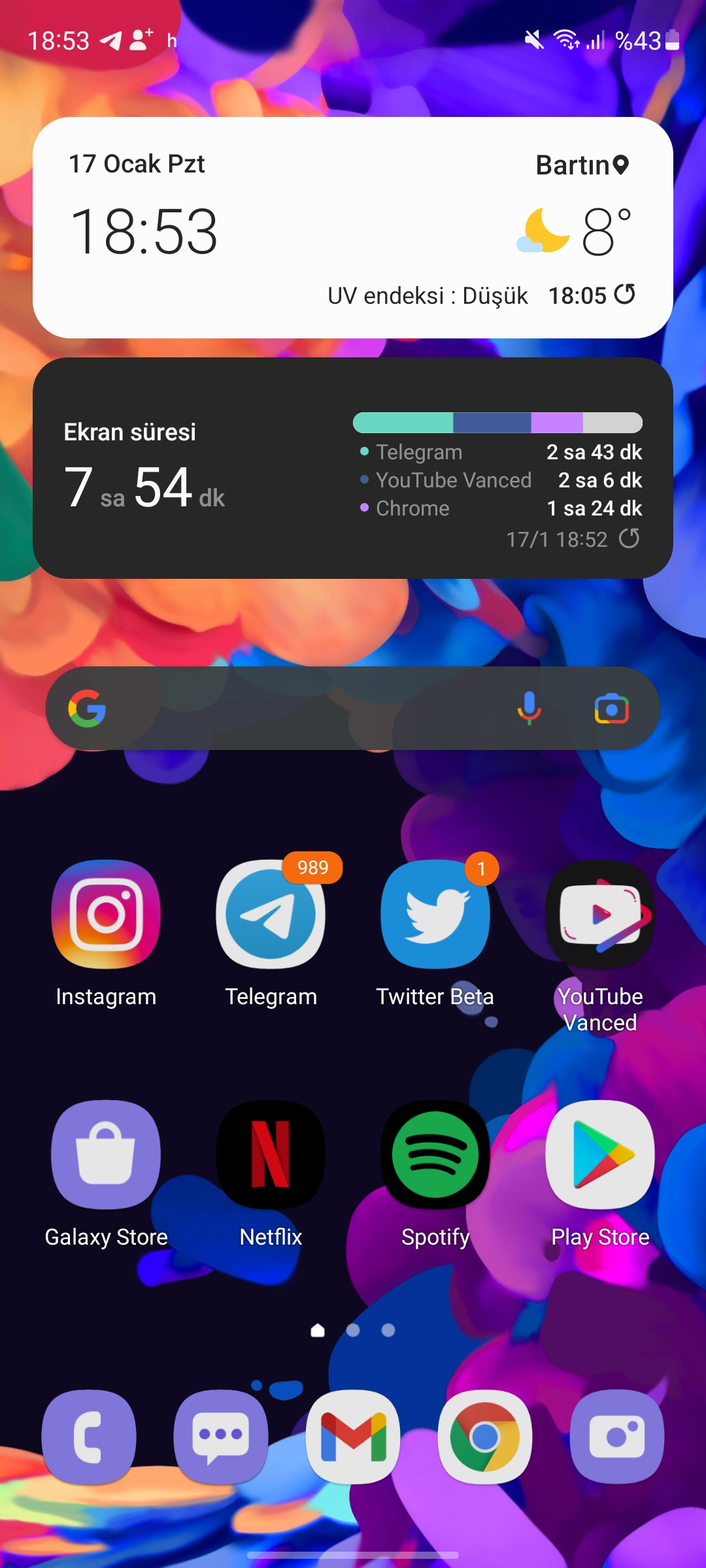Start Google voice search with the microphone

529,709
